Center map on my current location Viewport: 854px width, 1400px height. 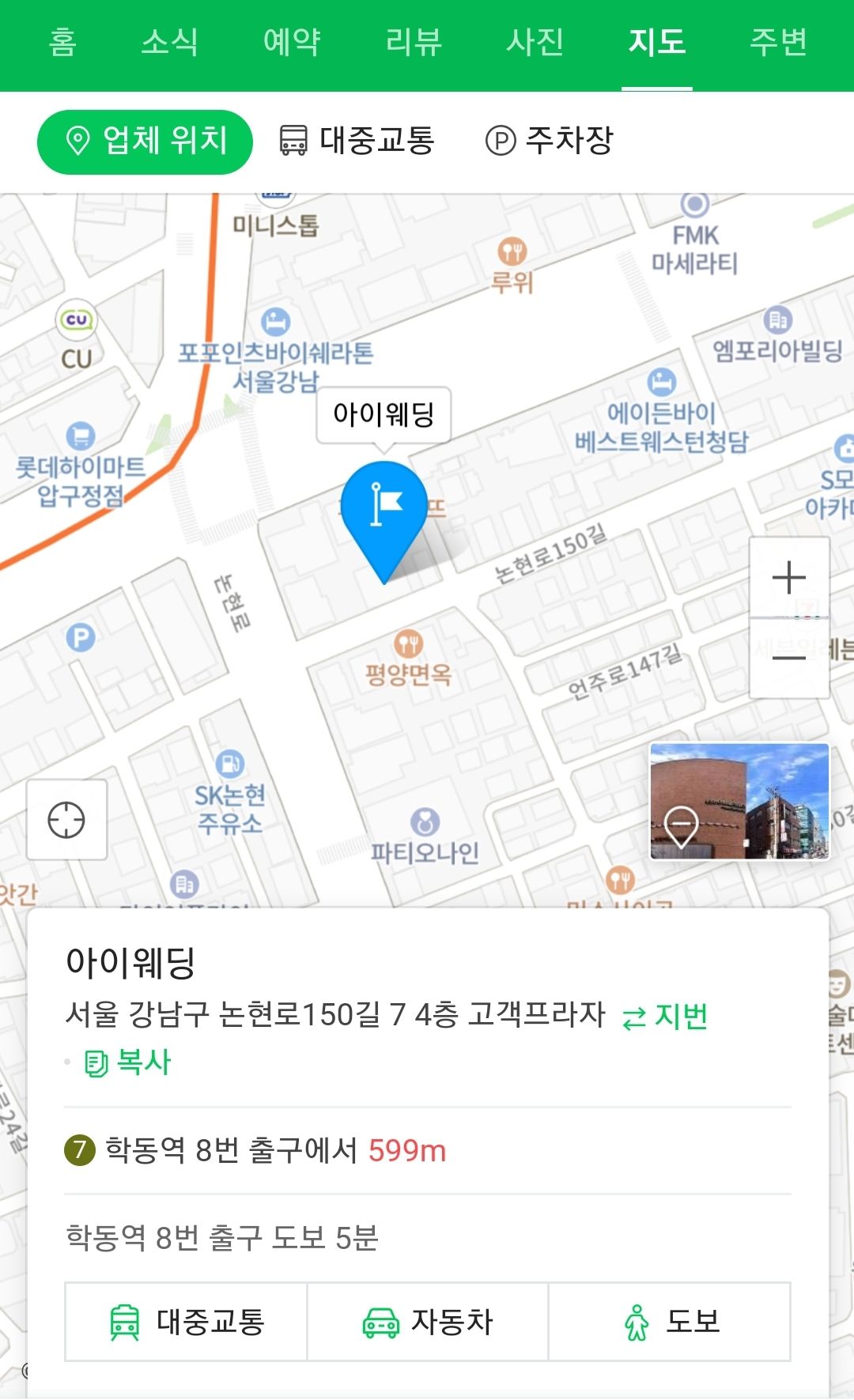(x=66, y=820)
